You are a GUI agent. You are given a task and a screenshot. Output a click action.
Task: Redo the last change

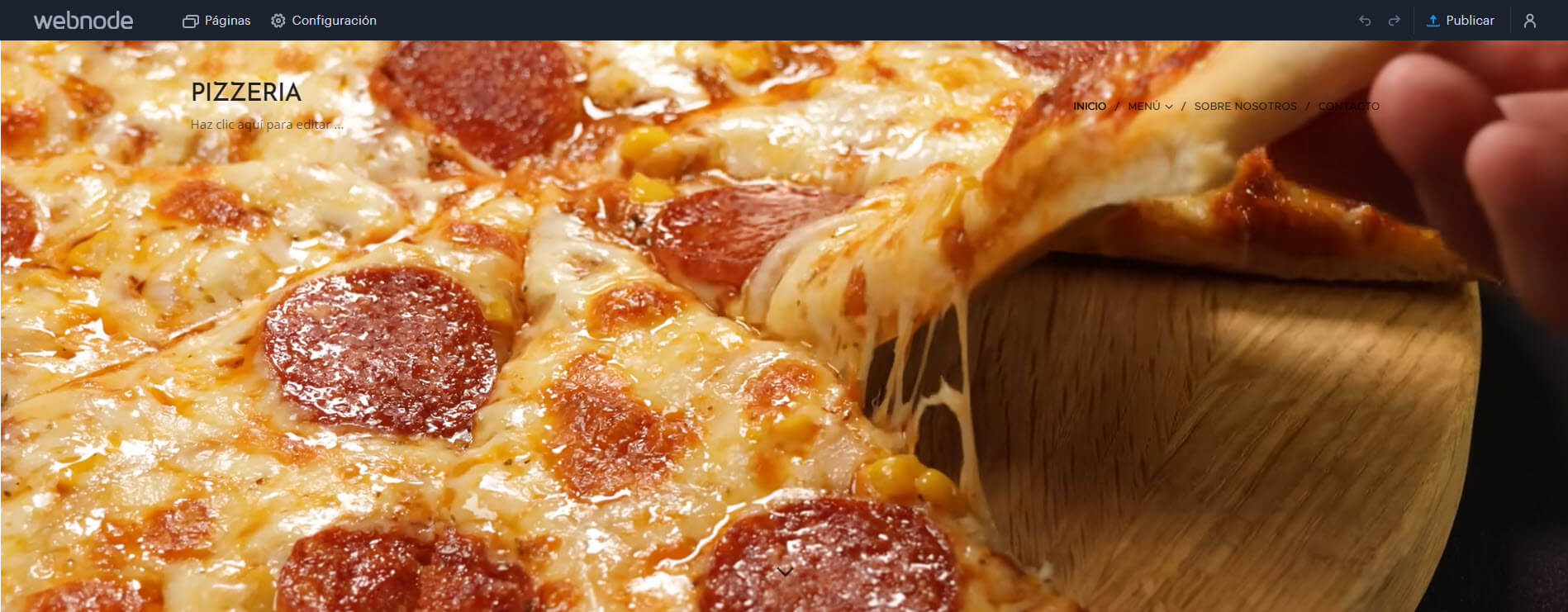click(1395, 21)
